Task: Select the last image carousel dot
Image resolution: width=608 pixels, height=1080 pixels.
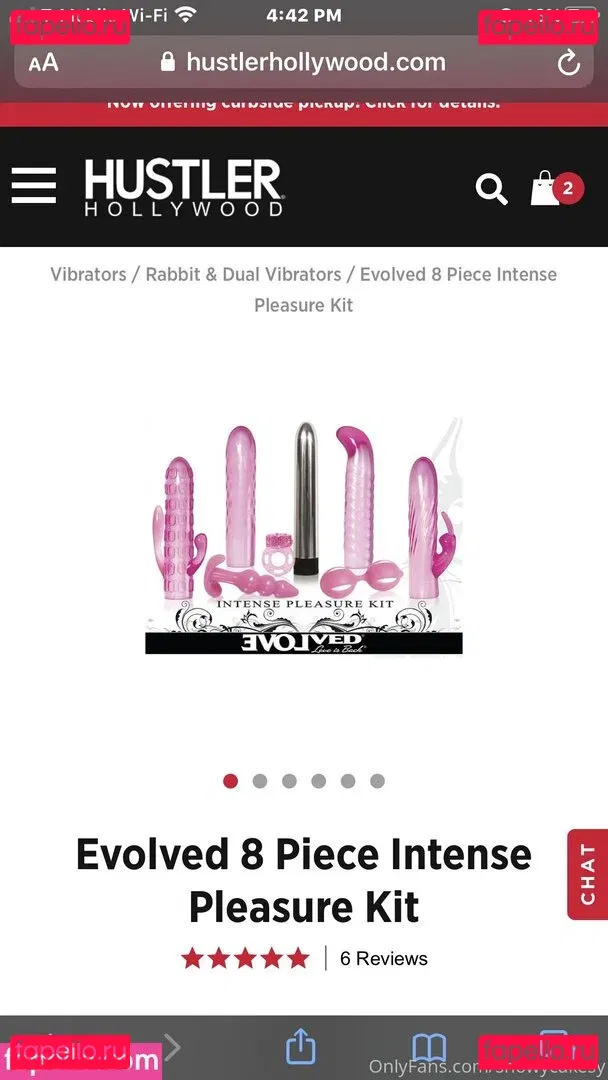Action: (x=377, y=781)
